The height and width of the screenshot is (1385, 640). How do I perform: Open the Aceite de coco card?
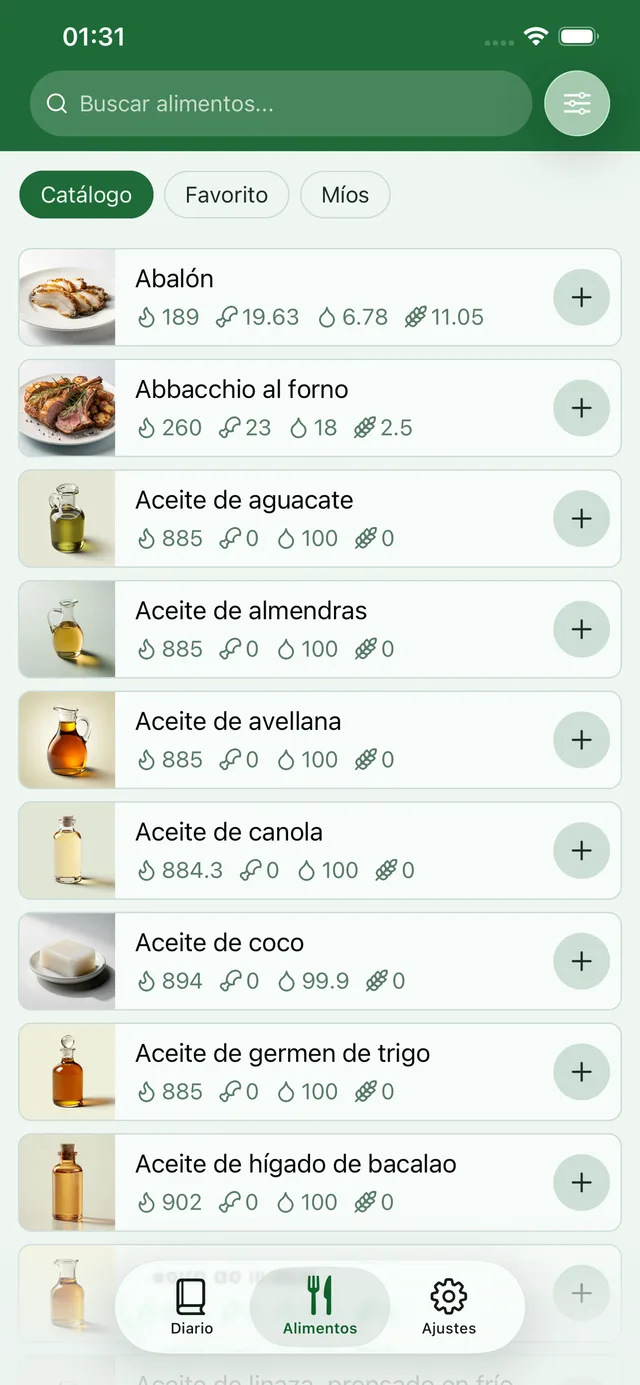click(x=320, y=961)
